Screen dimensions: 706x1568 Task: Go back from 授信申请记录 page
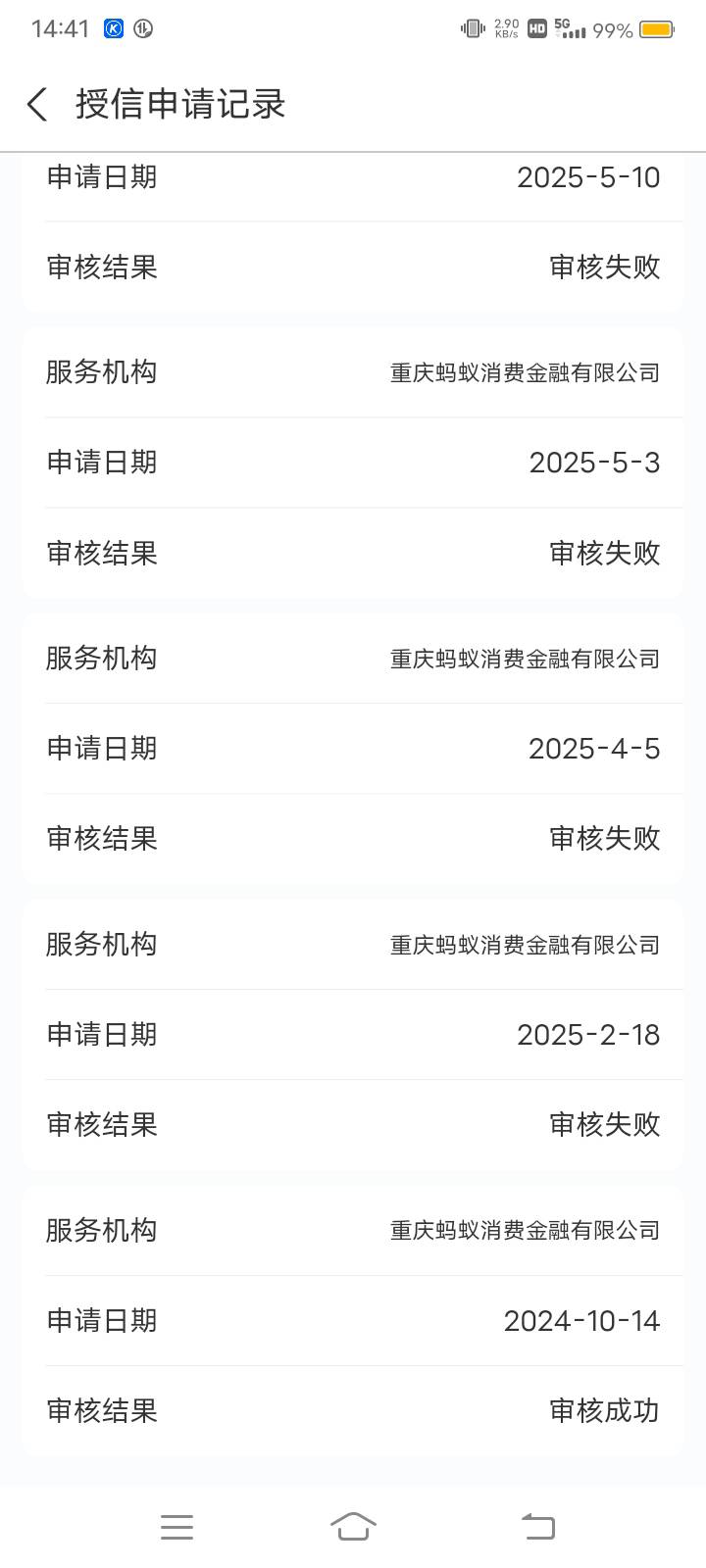coord(37,104)
